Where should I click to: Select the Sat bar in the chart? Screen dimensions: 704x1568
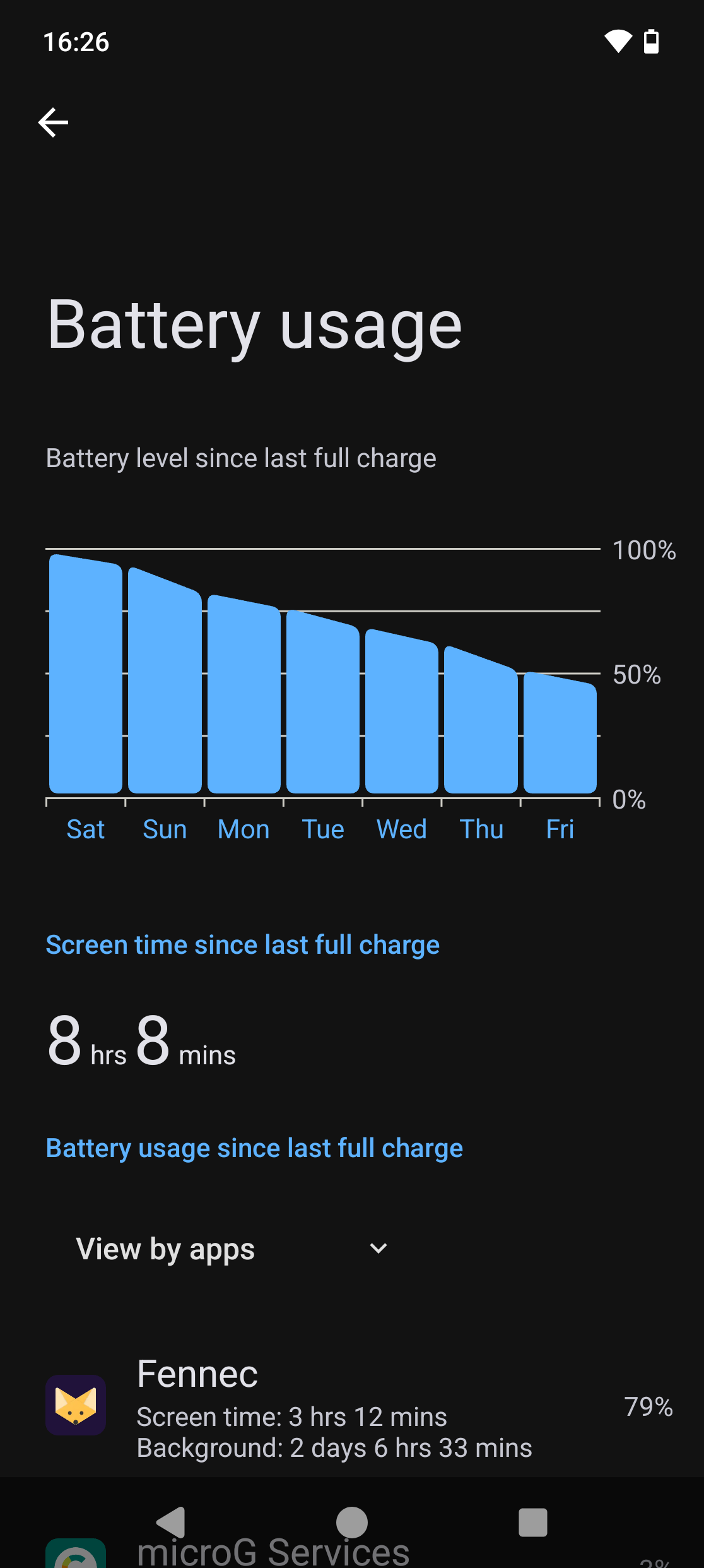point(86,675)
